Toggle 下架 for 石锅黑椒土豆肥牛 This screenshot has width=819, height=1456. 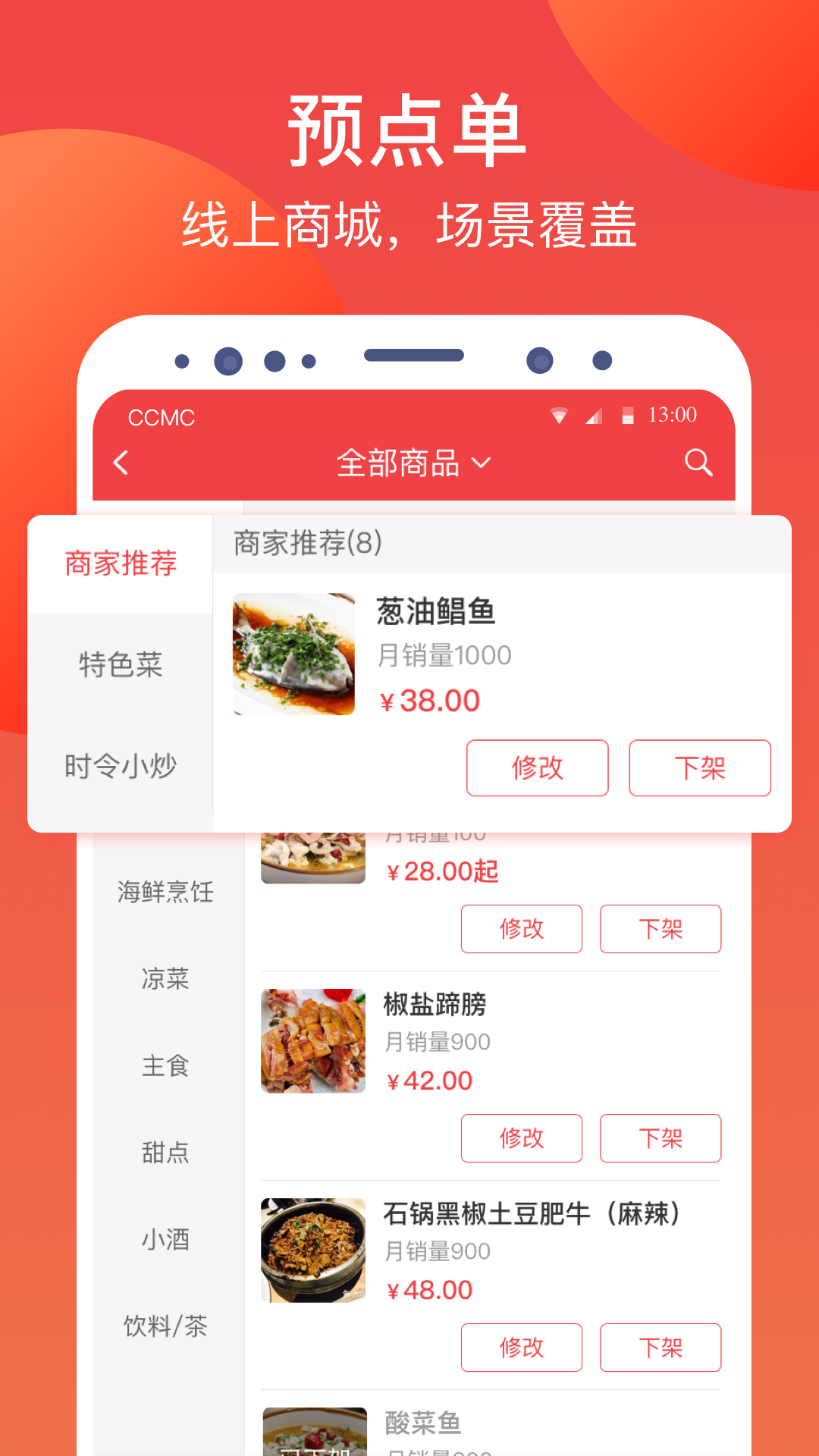pos(661,1348)
